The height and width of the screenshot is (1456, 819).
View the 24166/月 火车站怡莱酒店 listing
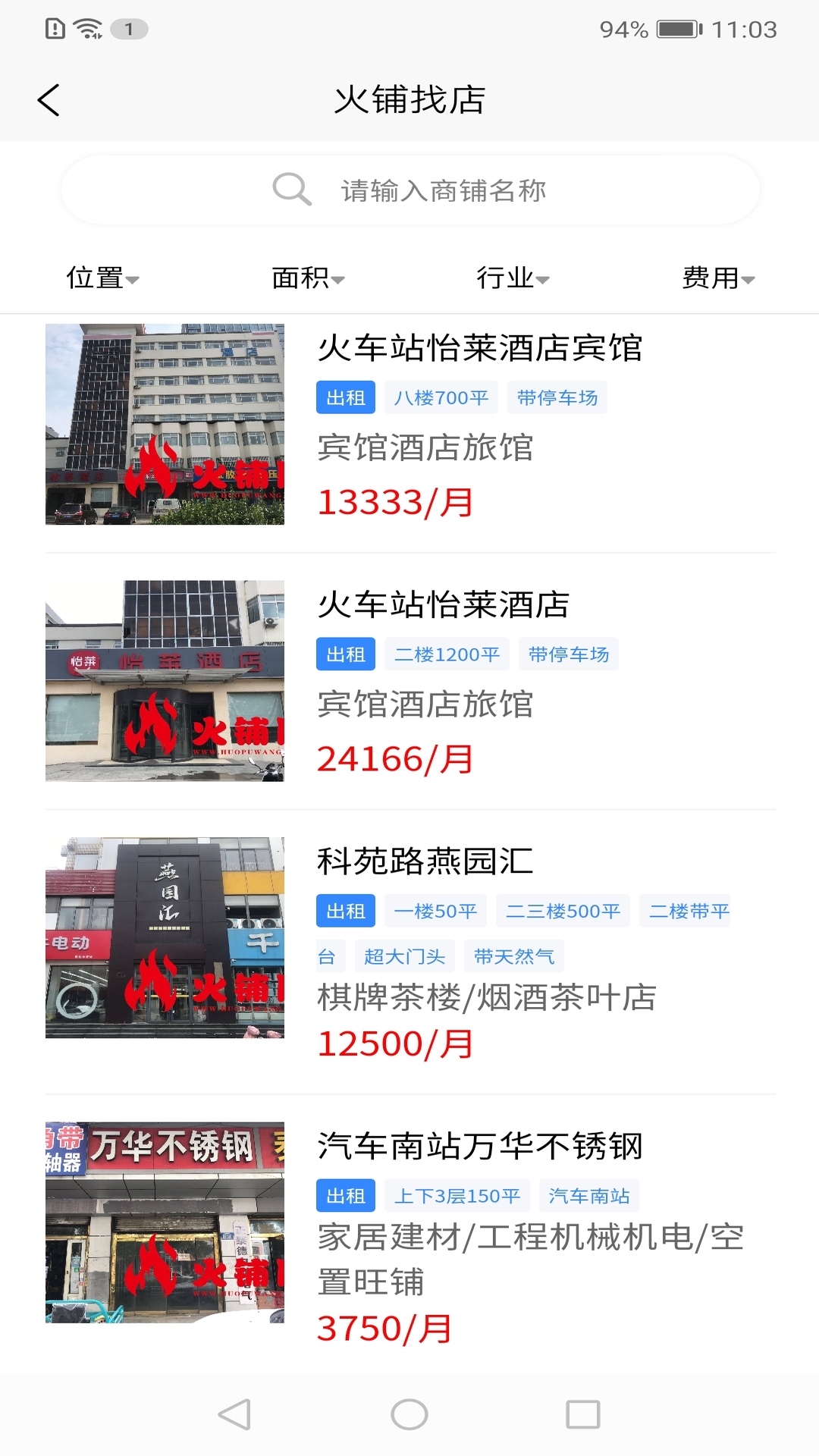[x=443, y=605]
